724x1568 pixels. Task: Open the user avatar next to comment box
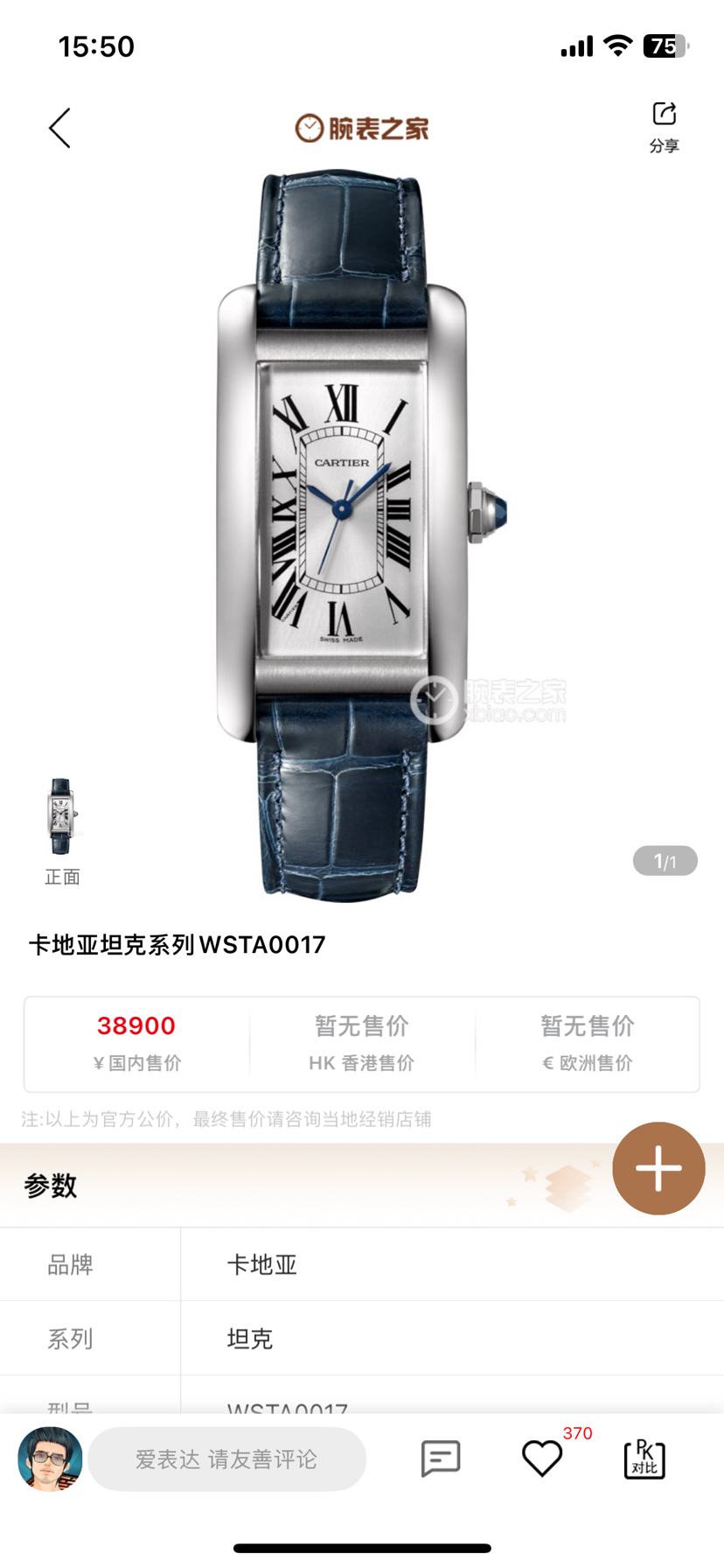click(50, 1459)
